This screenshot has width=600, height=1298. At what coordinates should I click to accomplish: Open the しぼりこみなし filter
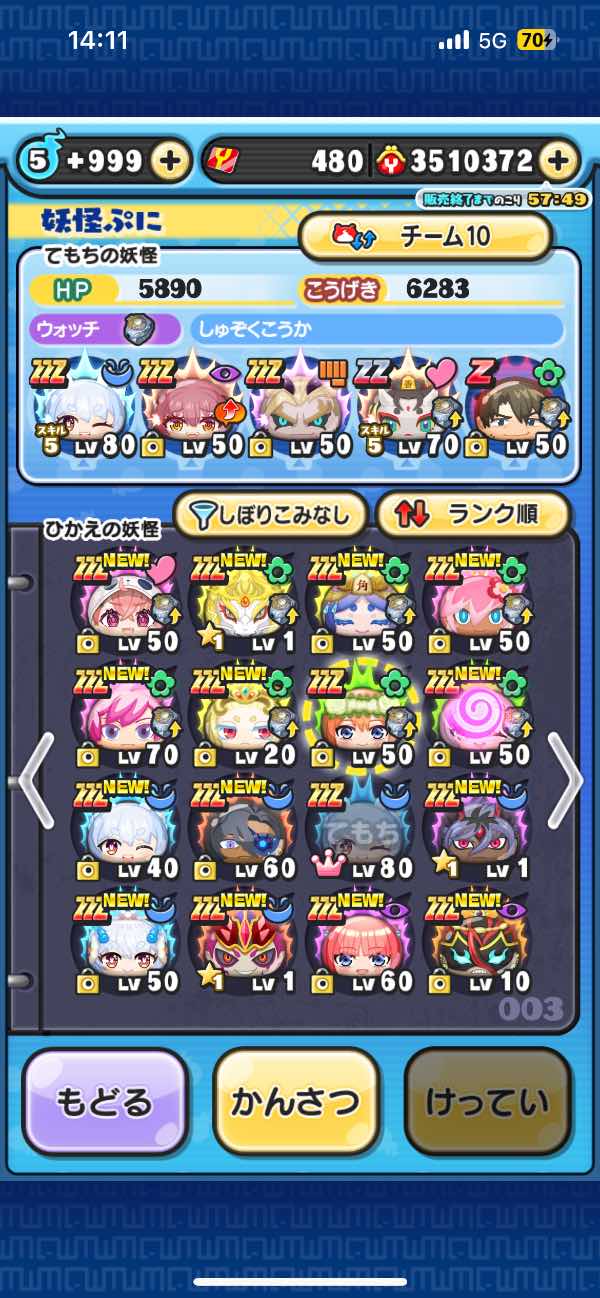(x=270, y=515)
